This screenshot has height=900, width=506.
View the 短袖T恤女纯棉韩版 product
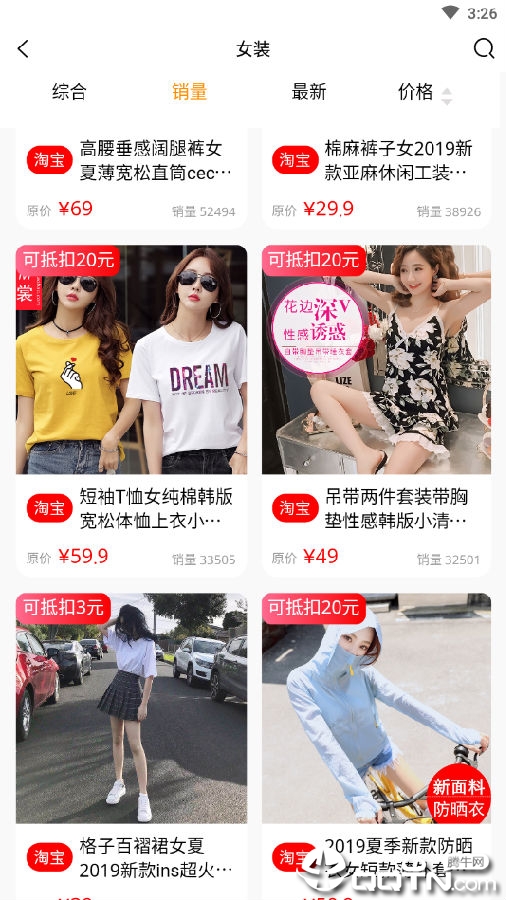click(x=131, y=411)
